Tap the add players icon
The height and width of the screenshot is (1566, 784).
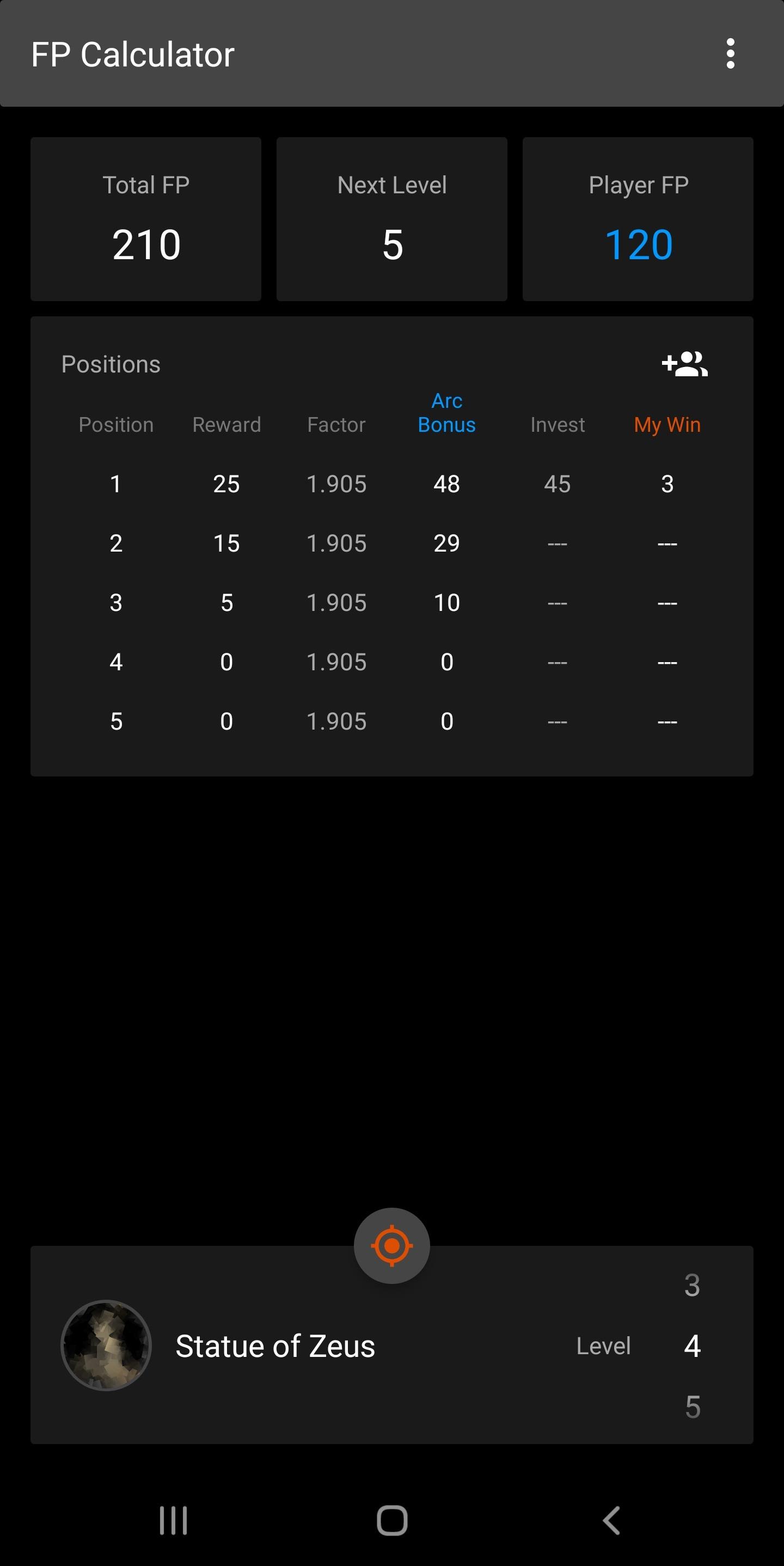(684, 364)
